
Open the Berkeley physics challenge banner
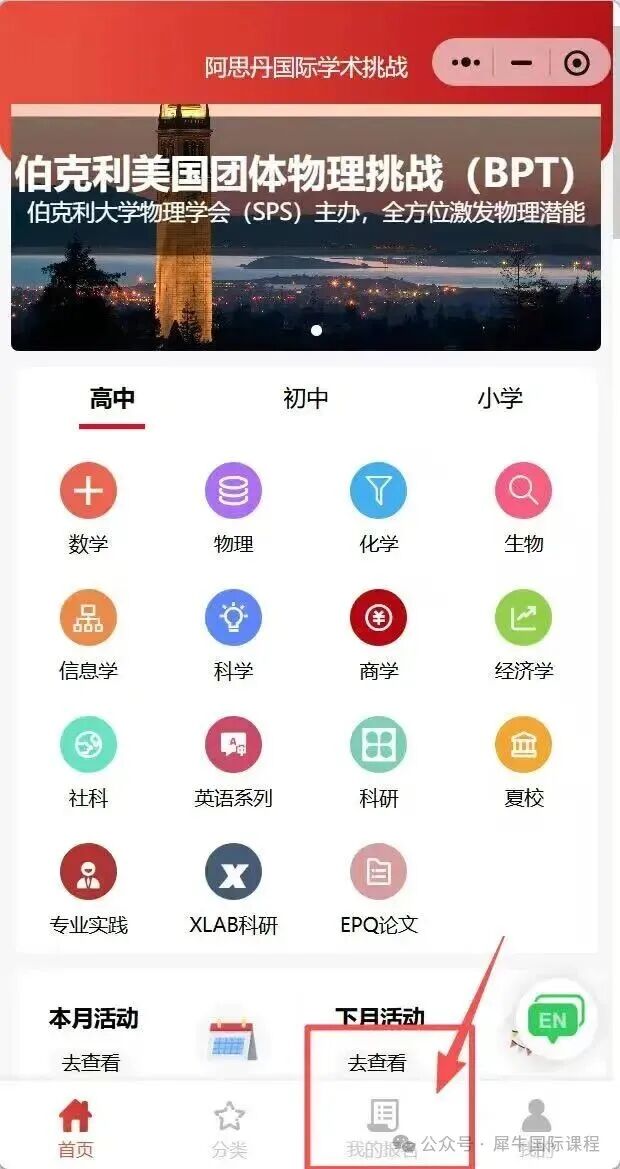click(x=305, y=230)
